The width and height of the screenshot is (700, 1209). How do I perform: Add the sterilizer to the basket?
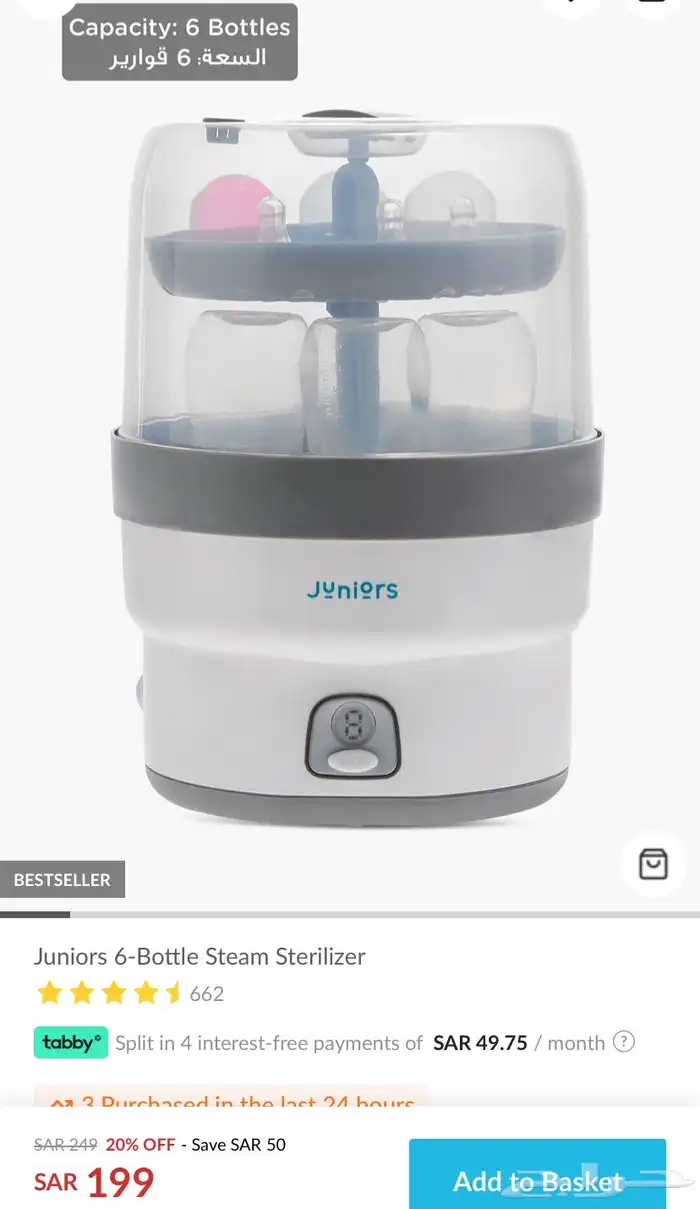[x=537, y=1180]
